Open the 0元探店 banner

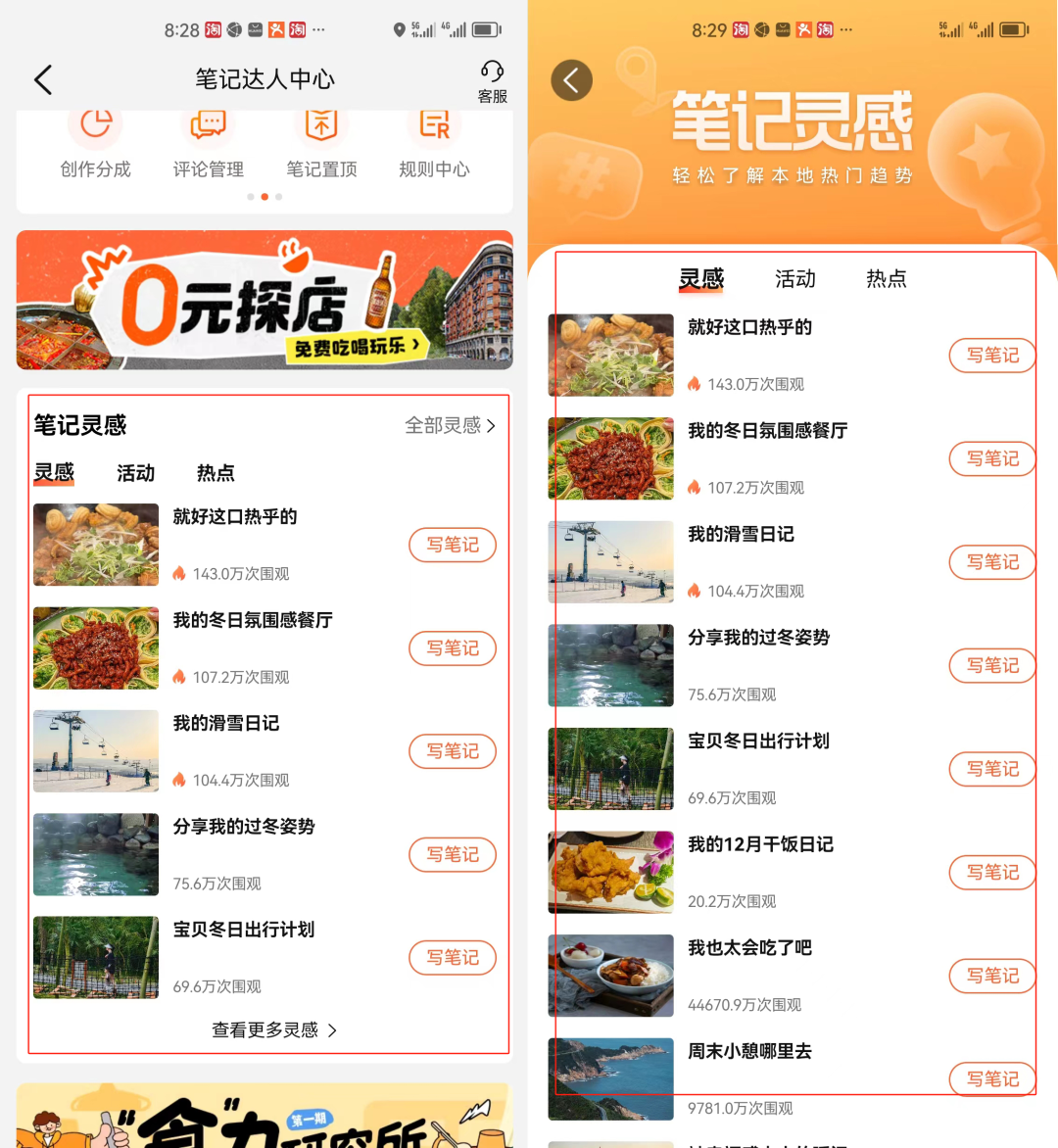264,300
